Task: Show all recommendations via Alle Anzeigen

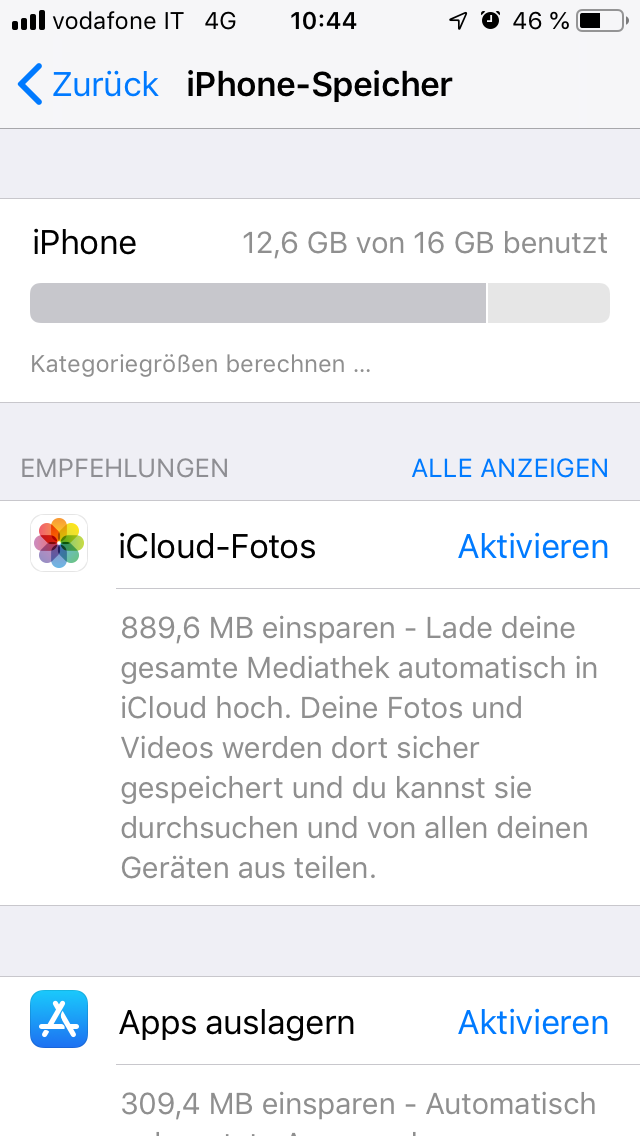Action: pyautogui.click(x=510, y=468)
